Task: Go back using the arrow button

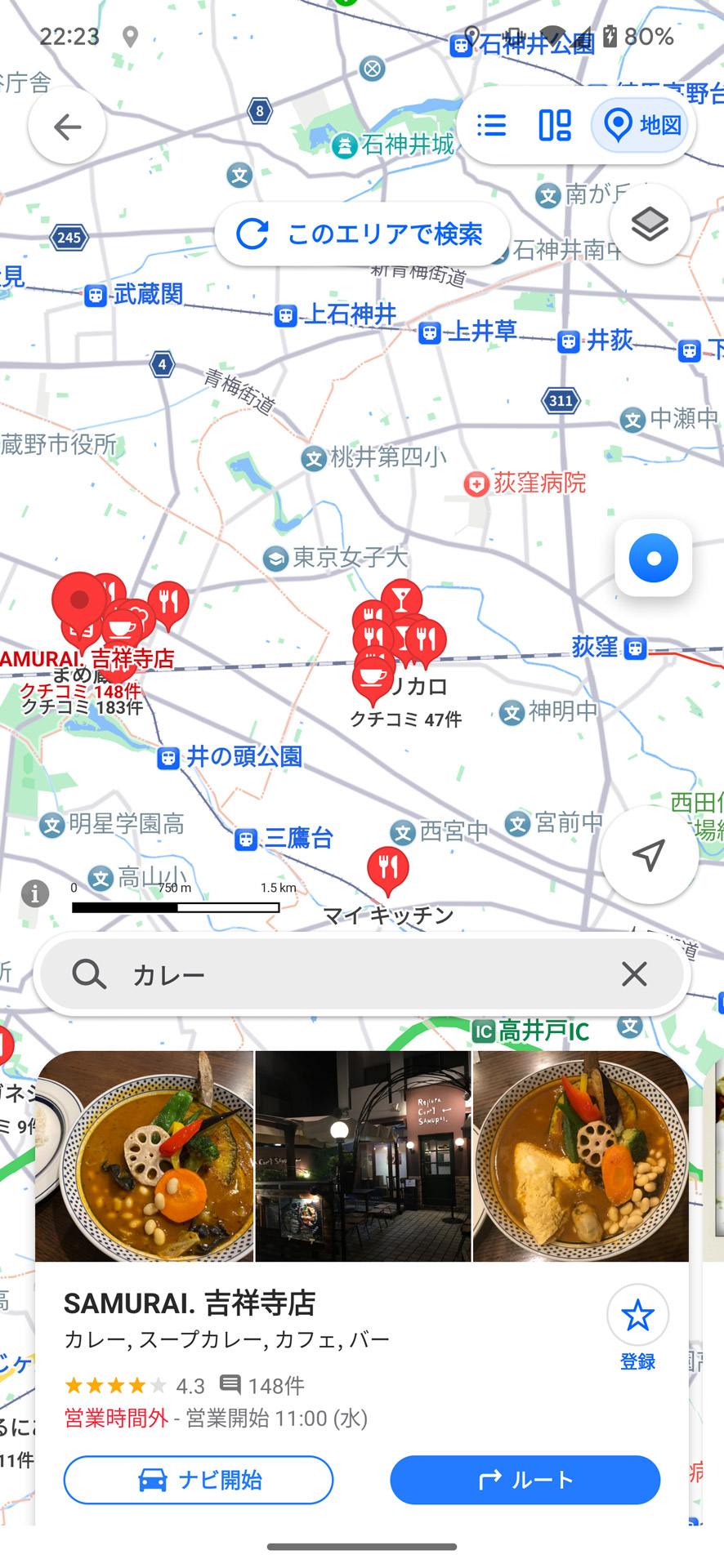Action: click(x=67, y=127)
